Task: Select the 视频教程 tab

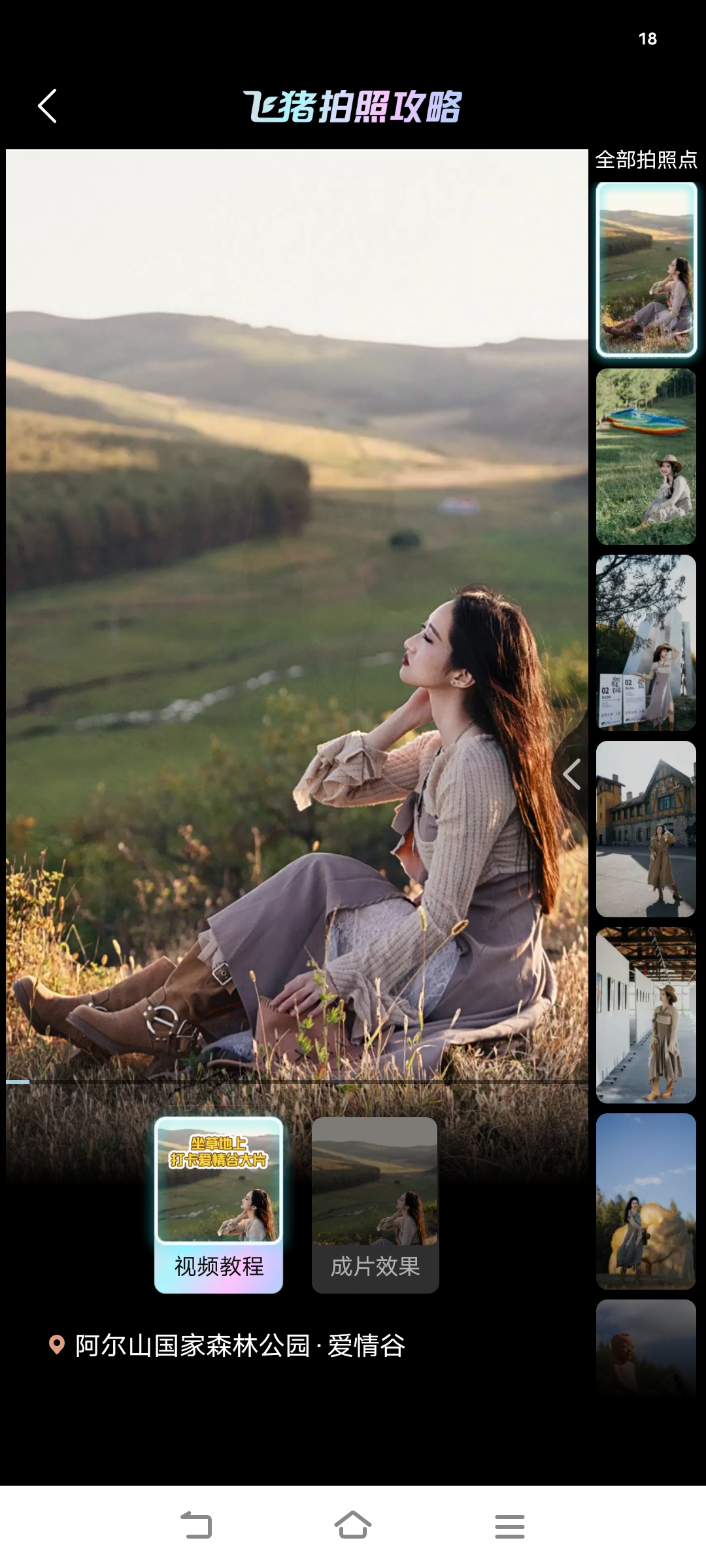Action: 218,1204
